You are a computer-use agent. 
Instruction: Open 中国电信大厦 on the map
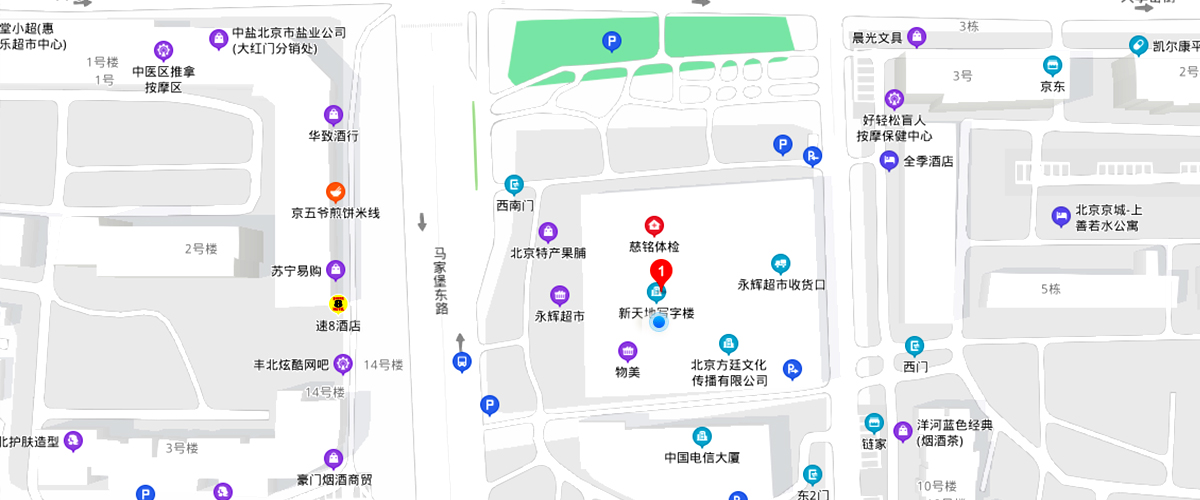[703, 437]
